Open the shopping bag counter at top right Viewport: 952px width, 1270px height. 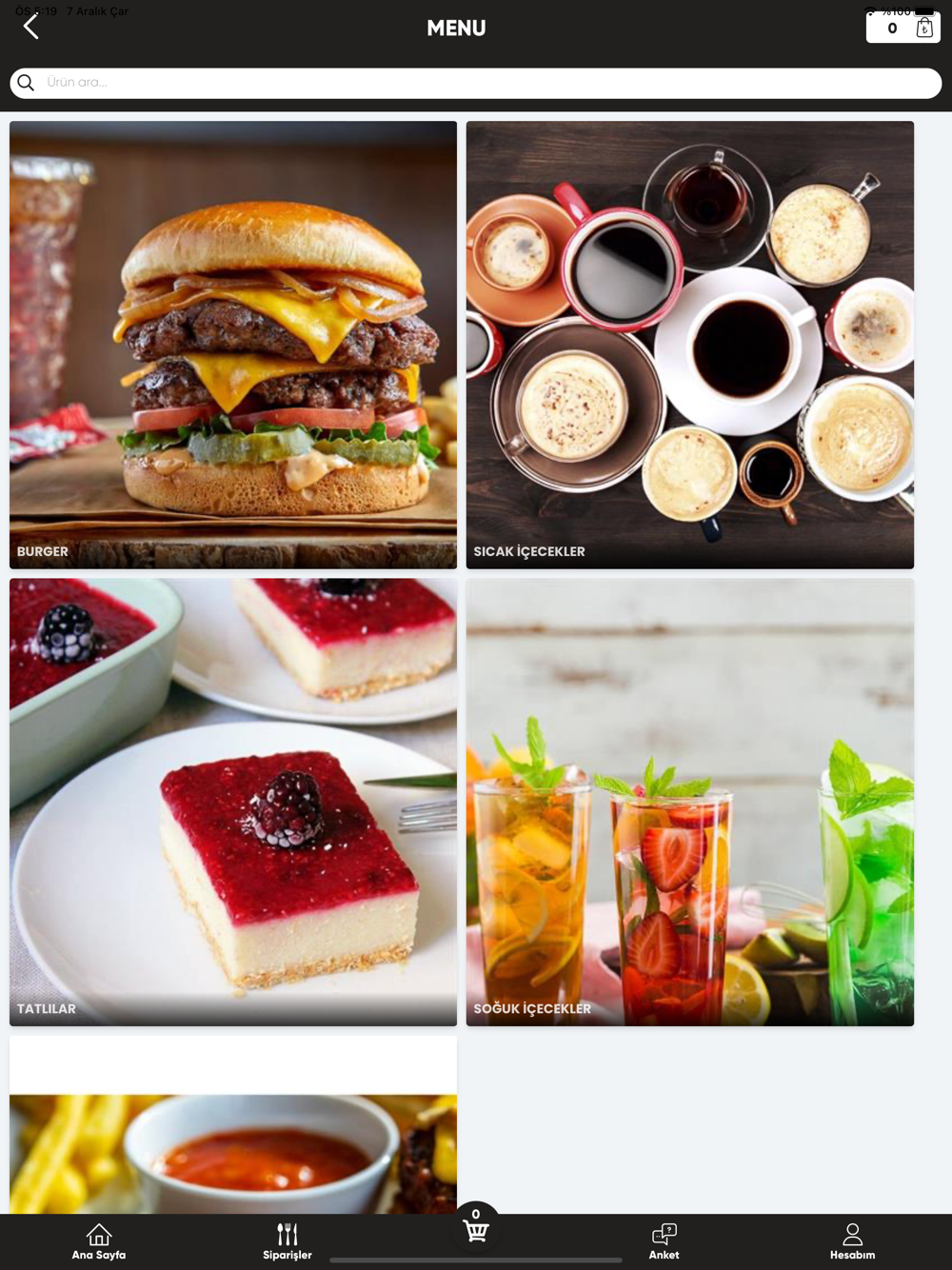point(903,28)
